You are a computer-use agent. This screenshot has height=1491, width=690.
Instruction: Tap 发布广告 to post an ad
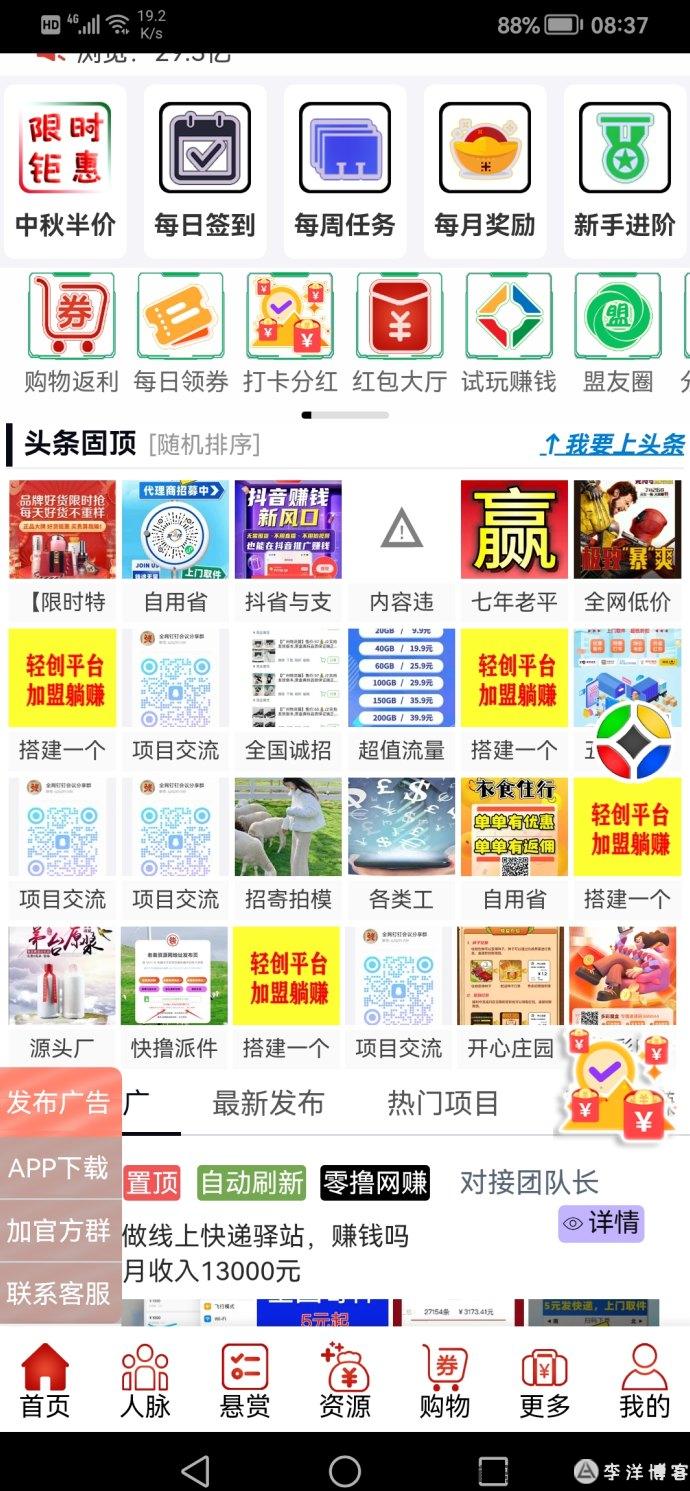(x=60, y=1102)
